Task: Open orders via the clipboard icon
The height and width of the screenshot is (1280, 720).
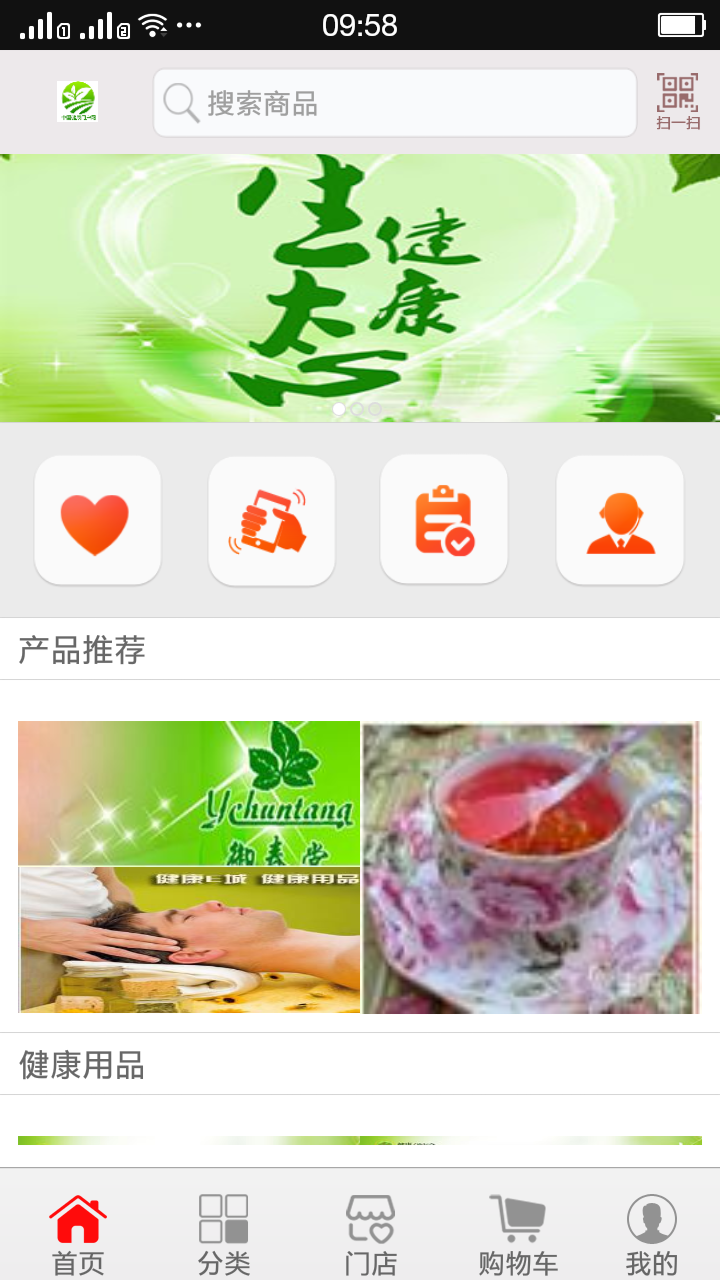Action: point(445,519)
